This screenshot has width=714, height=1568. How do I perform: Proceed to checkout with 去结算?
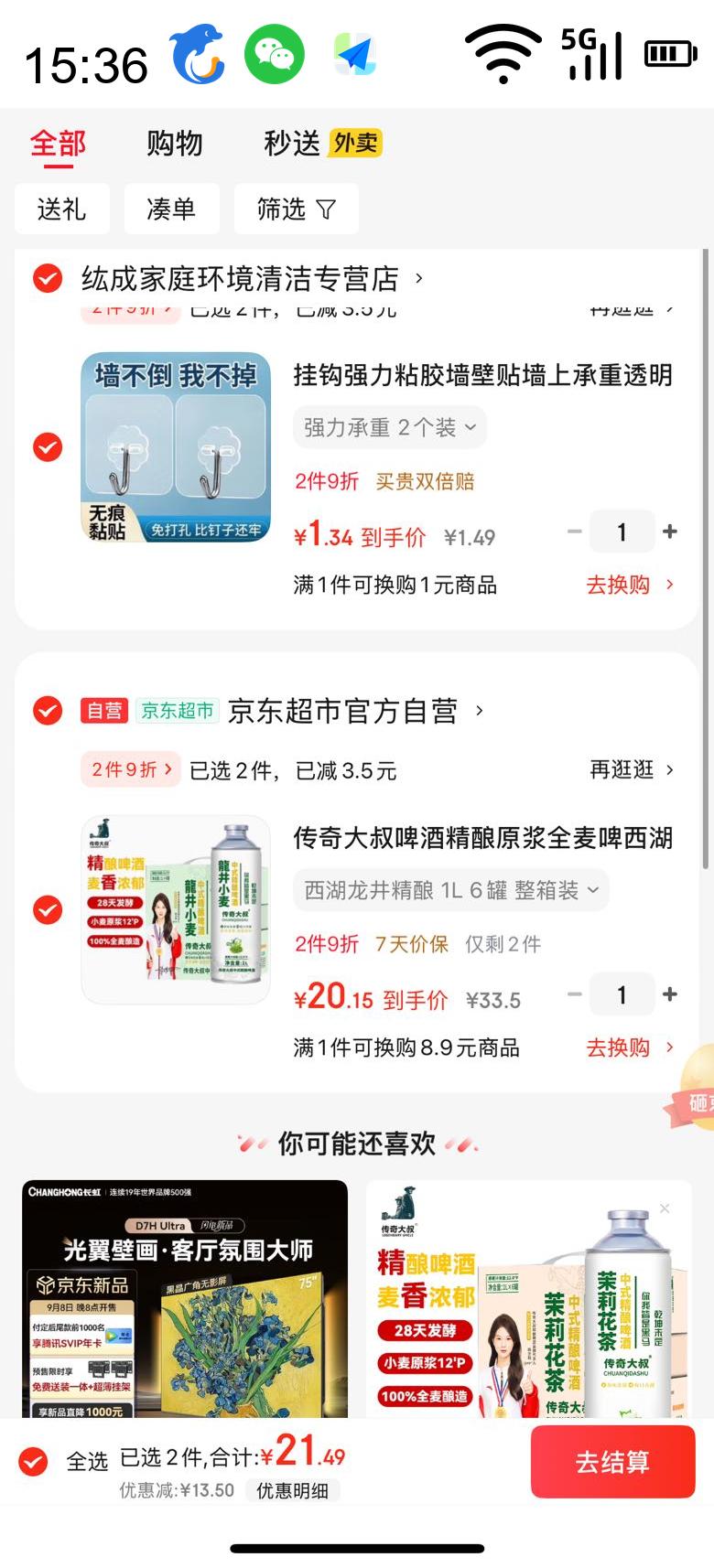coord(611,1461)
